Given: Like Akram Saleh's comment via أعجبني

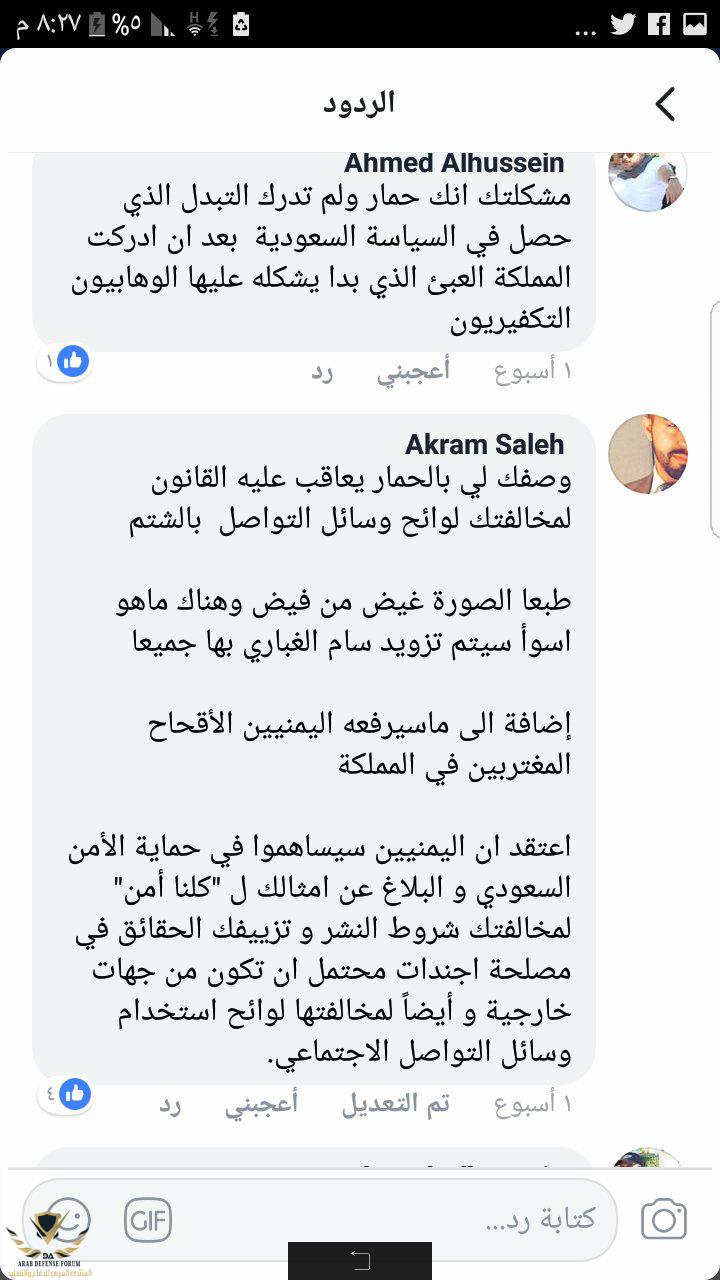Looking at the screenshot, I should click(261, 1104).
